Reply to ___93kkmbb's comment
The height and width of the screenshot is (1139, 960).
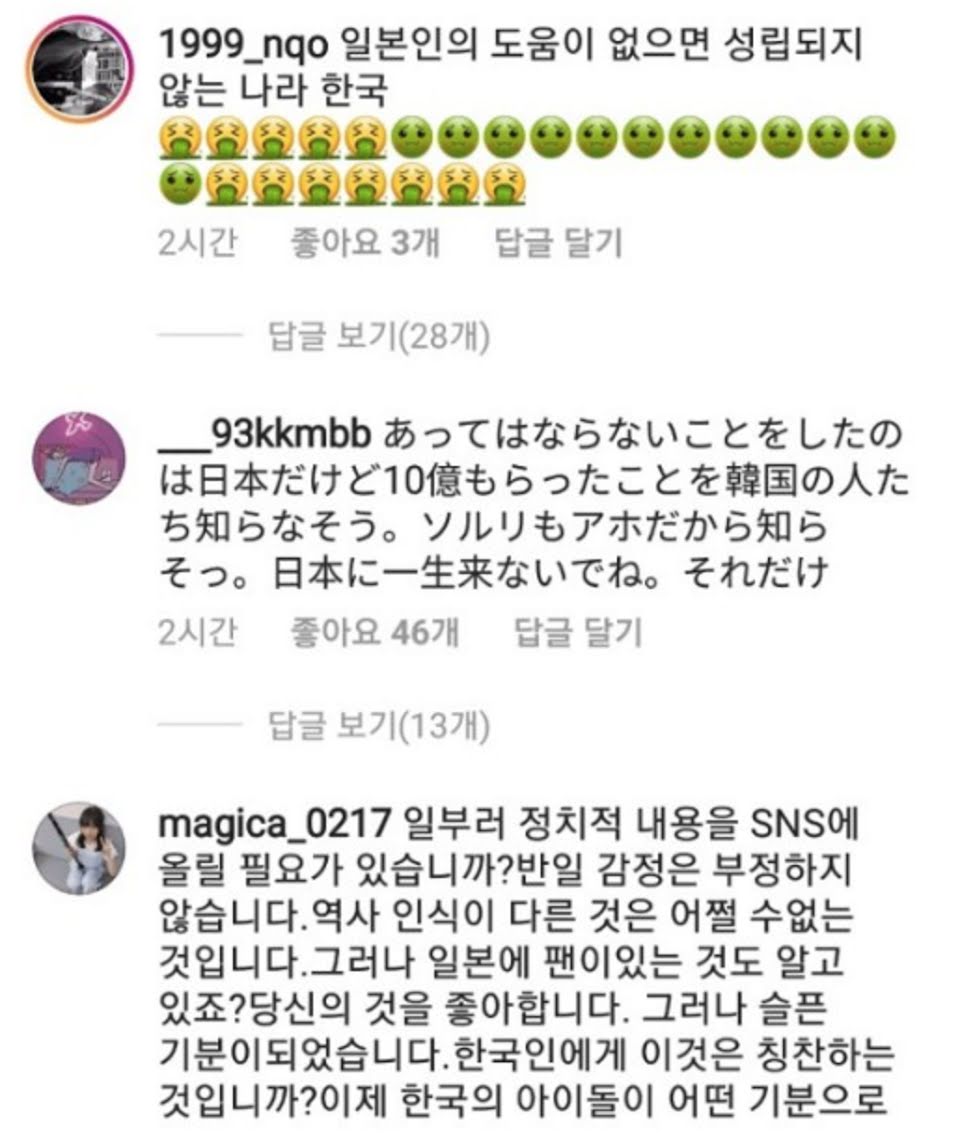coord(577,631)
